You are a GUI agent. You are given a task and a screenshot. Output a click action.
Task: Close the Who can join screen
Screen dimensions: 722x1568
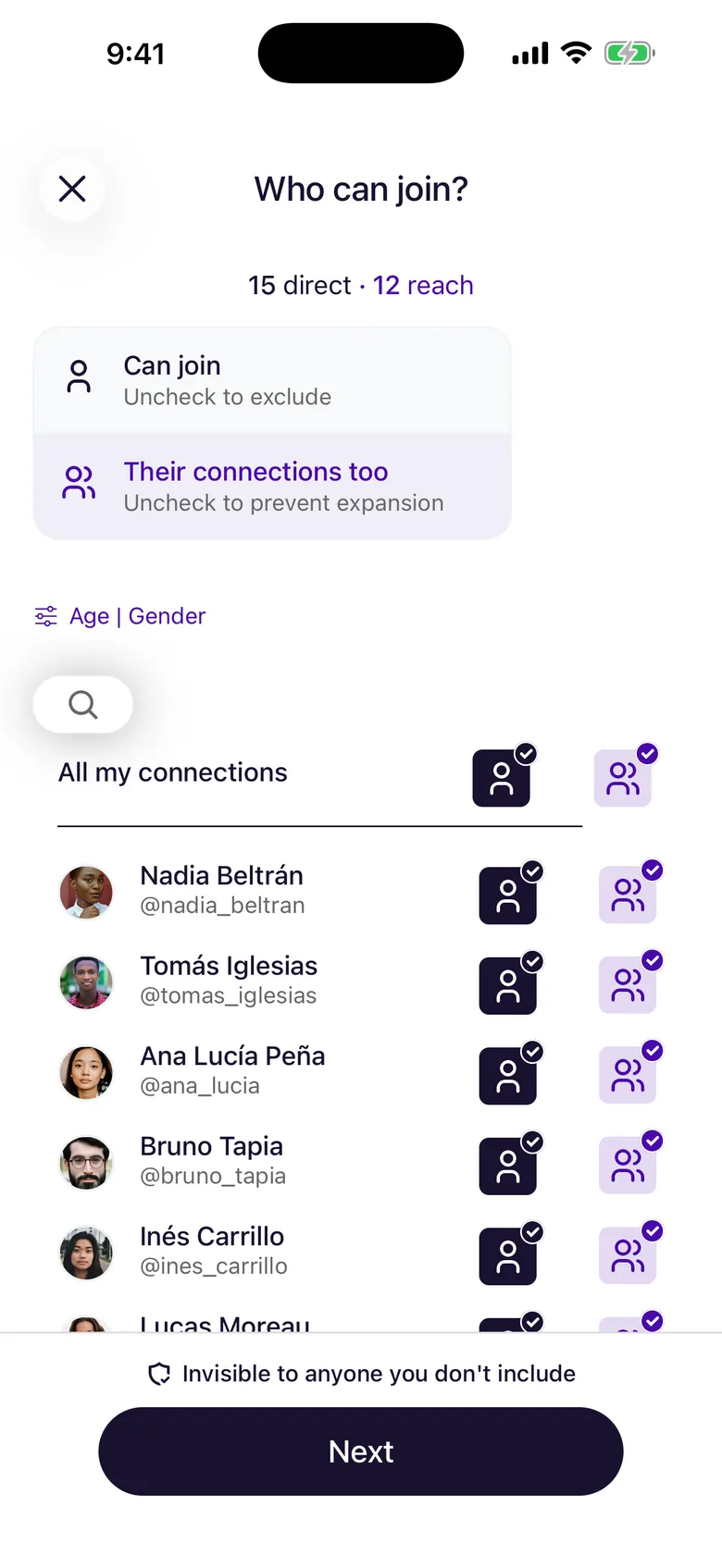point(72,189)
